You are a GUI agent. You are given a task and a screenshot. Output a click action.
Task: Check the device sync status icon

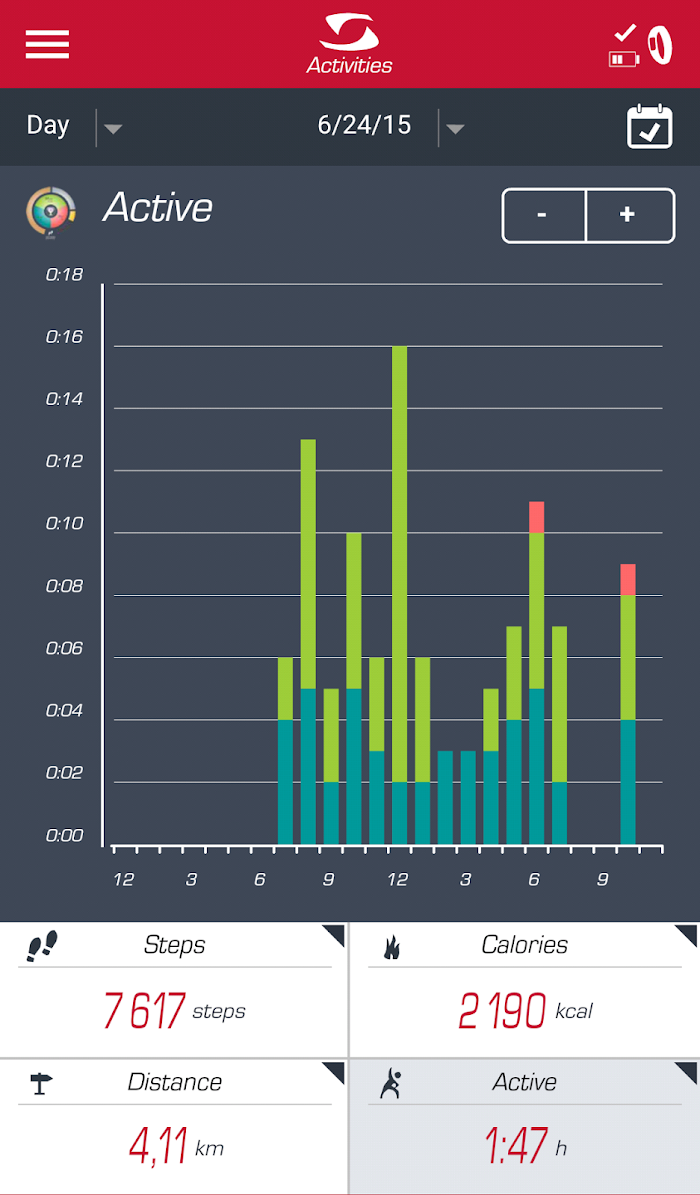pos(641,45)
